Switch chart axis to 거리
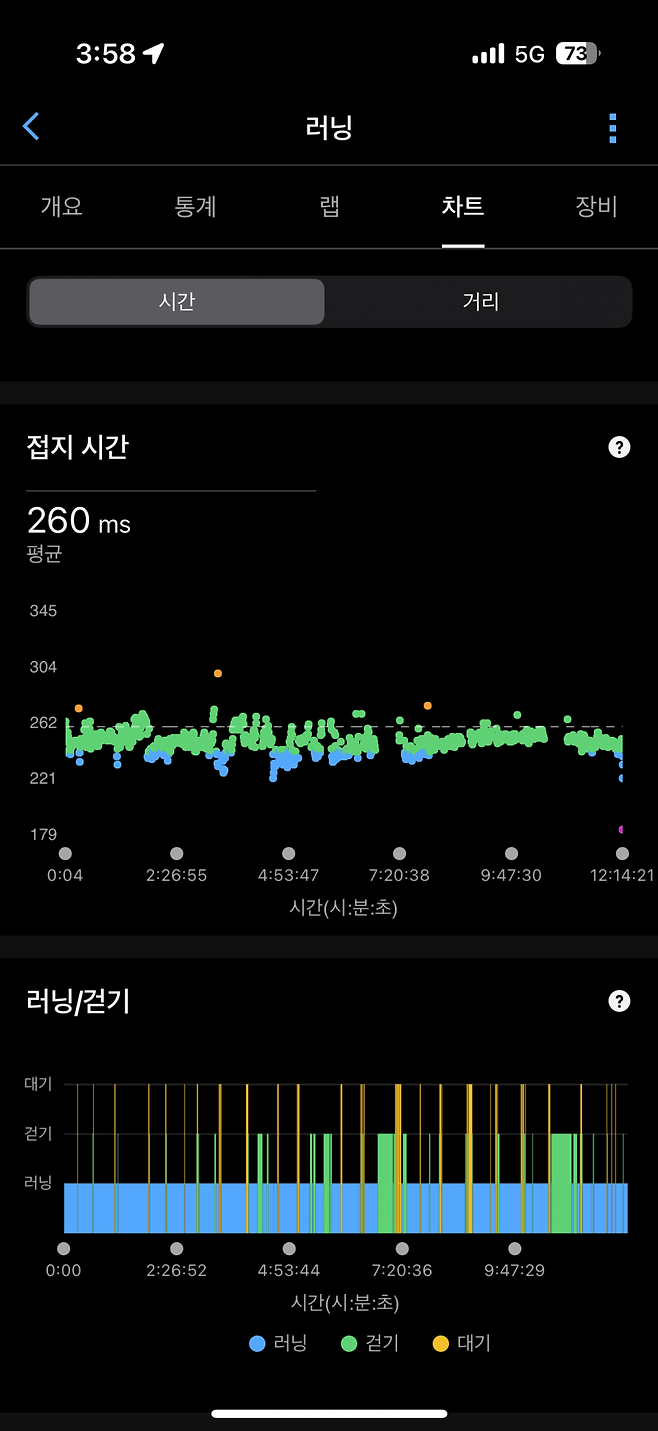This screenshot has width=658, height=1431. point(480,302)
